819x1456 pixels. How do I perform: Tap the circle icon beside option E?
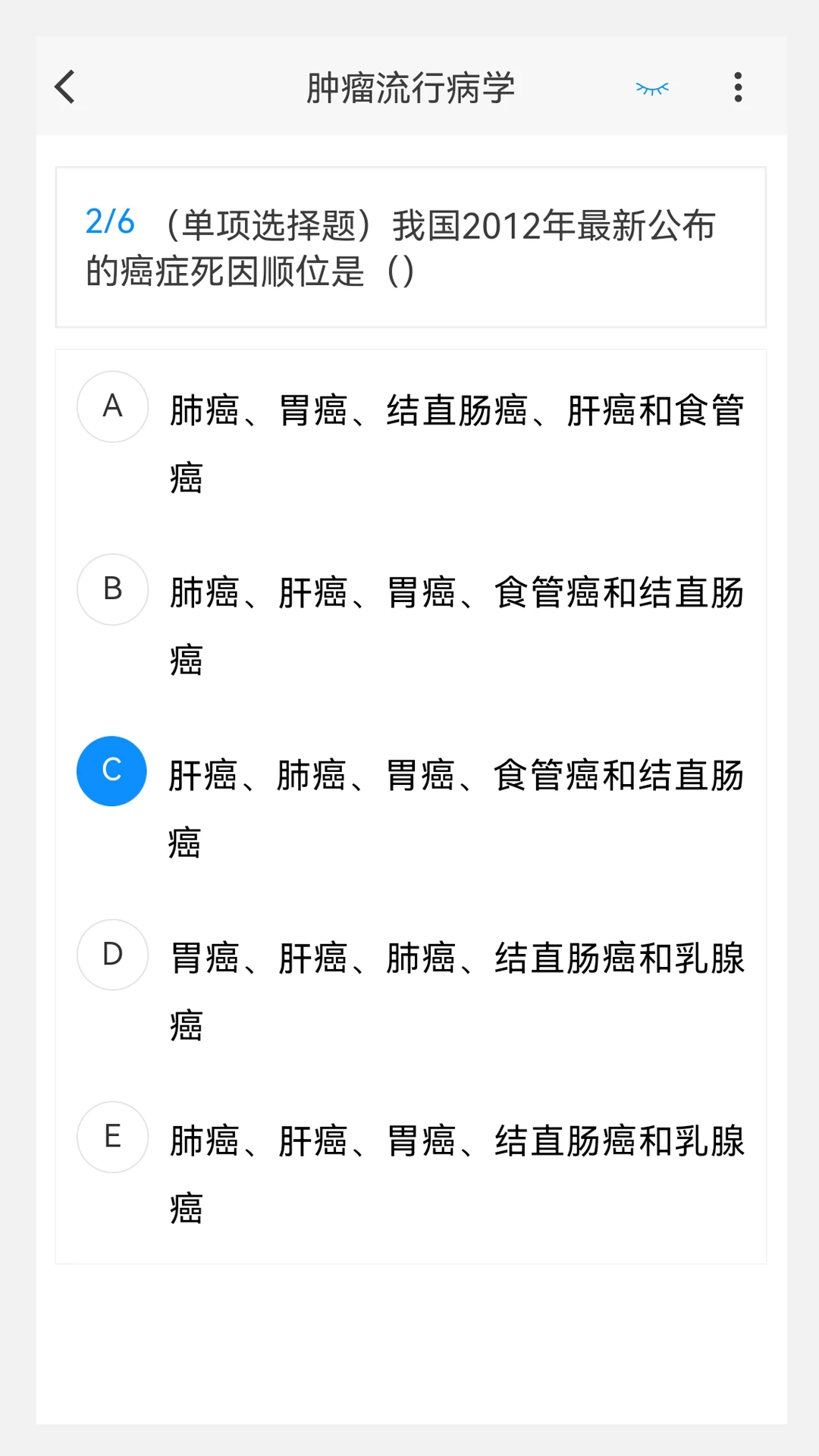[x=112, y=1137]
